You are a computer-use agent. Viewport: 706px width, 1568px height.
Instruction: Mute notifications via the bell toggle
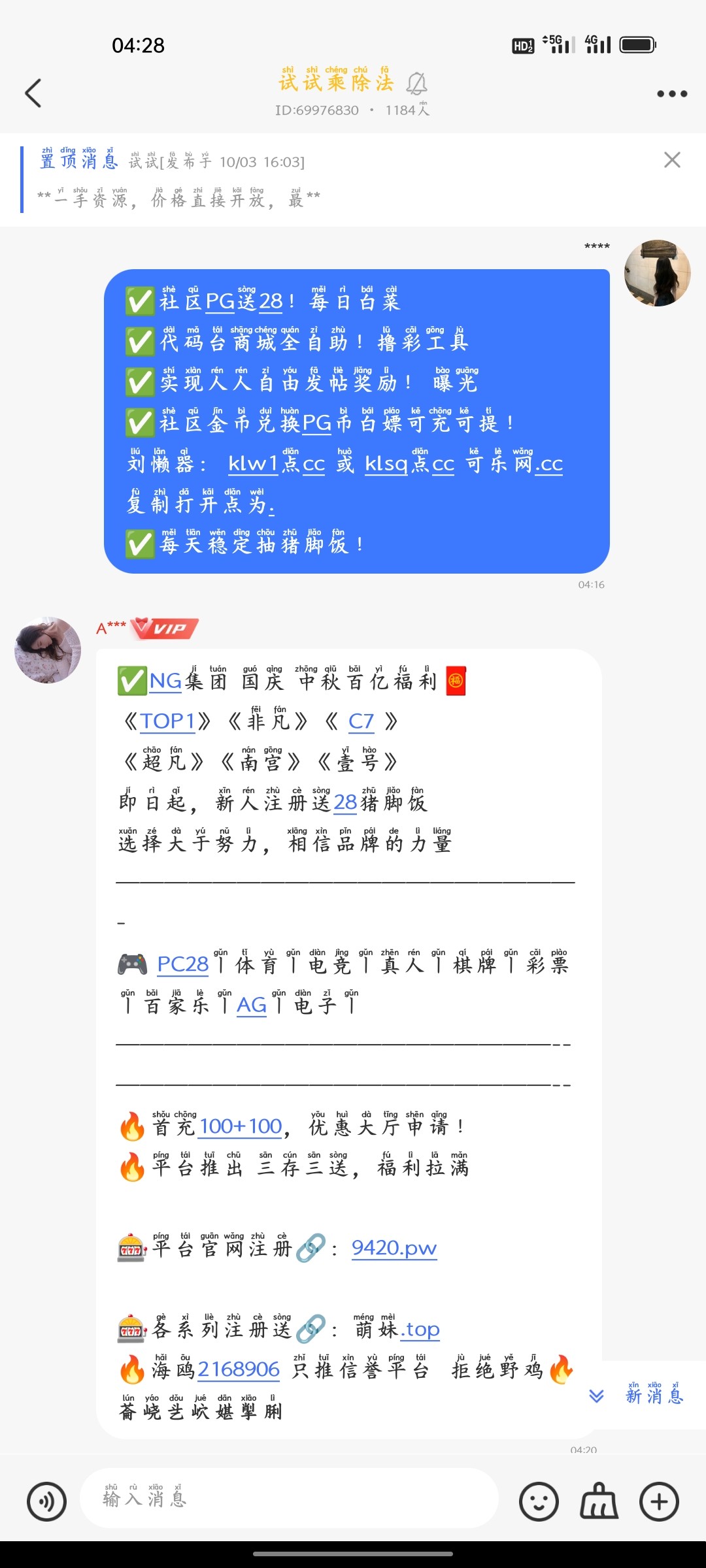pyautogui.click(x=416, y=83)
